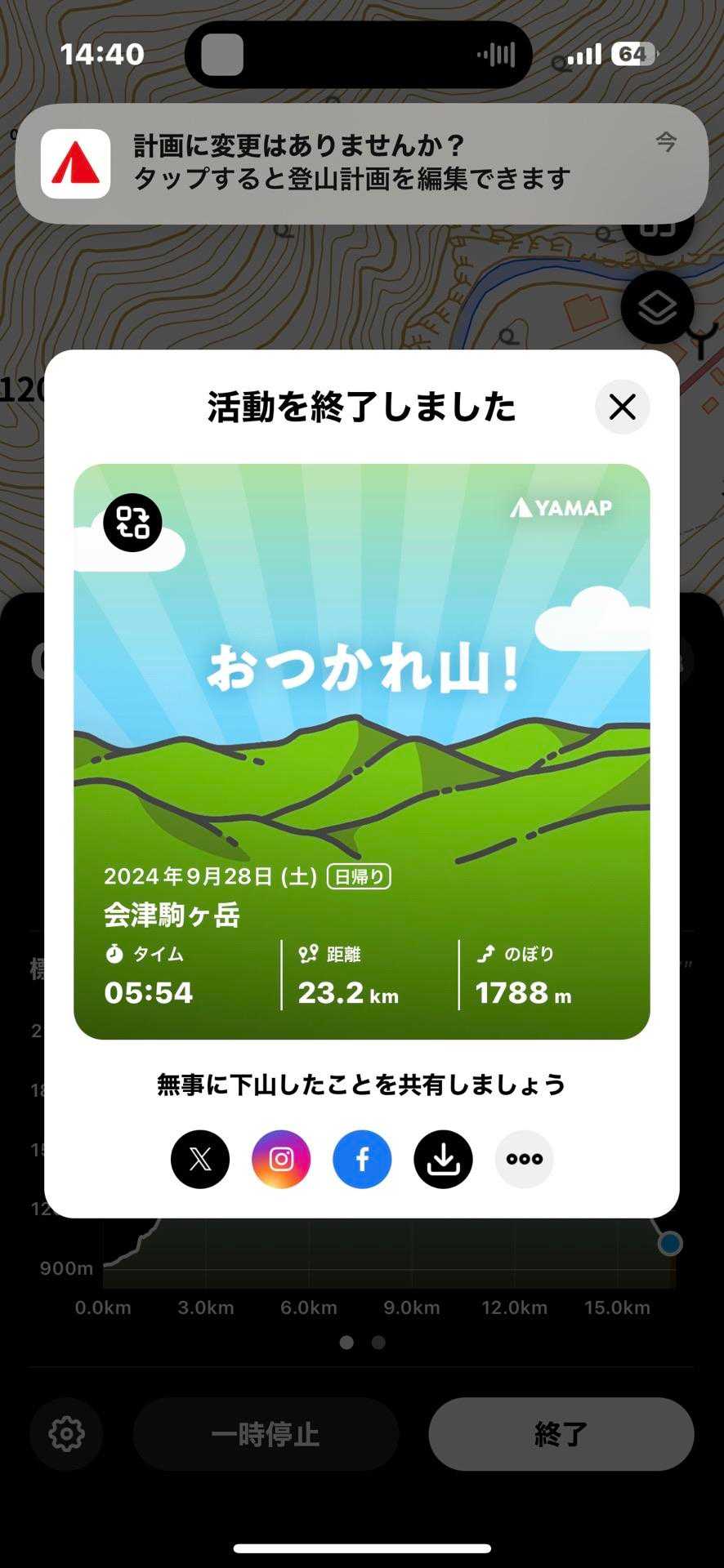
Task: Share the hike to X
Action: pos(200,1159)
